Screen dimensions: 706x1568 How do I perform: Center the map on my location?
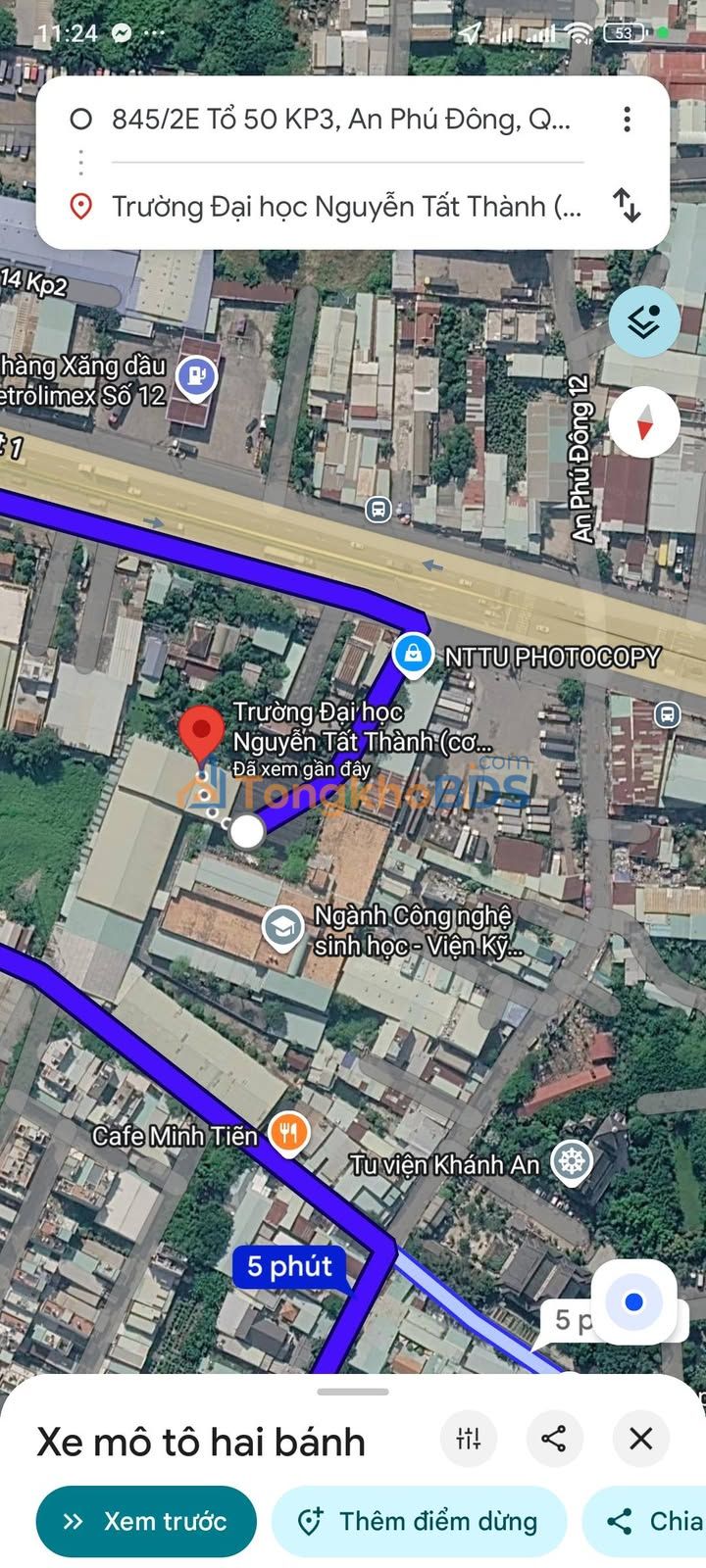coord(633,1302)
